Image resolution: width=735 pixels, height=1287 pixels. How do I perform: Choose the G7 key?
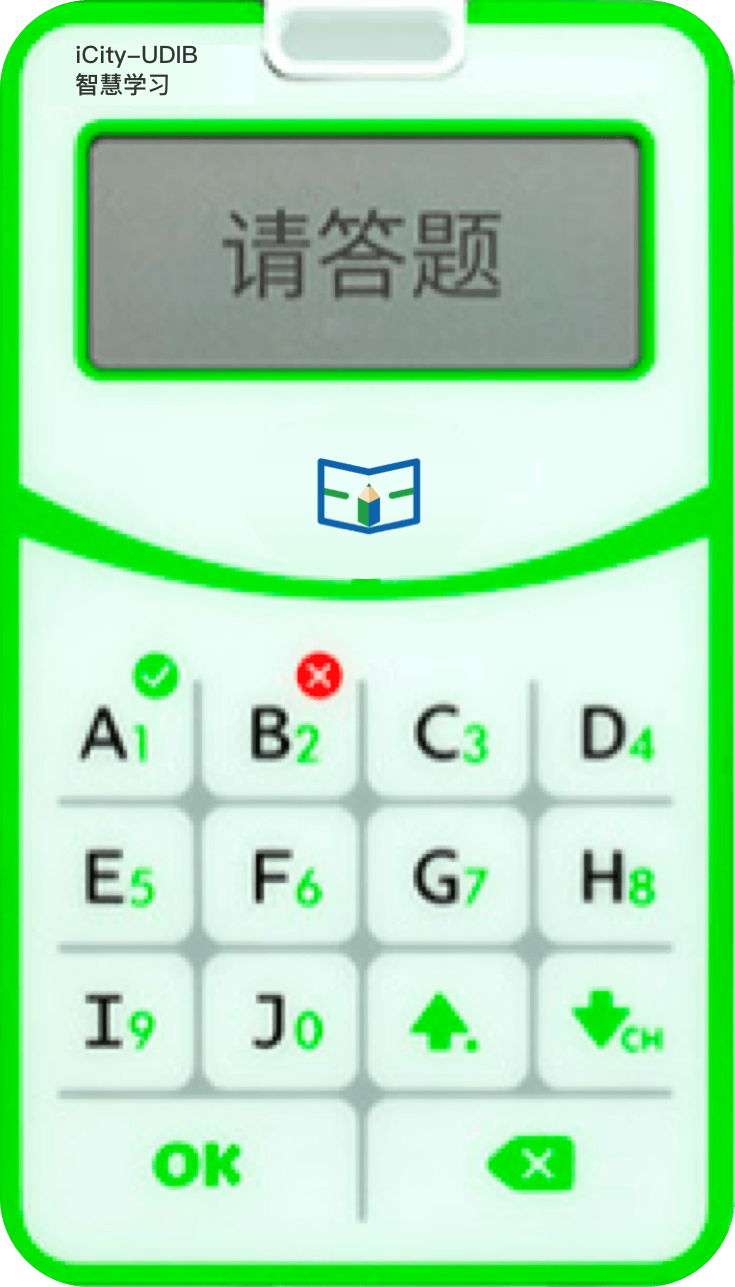[450, 880]
